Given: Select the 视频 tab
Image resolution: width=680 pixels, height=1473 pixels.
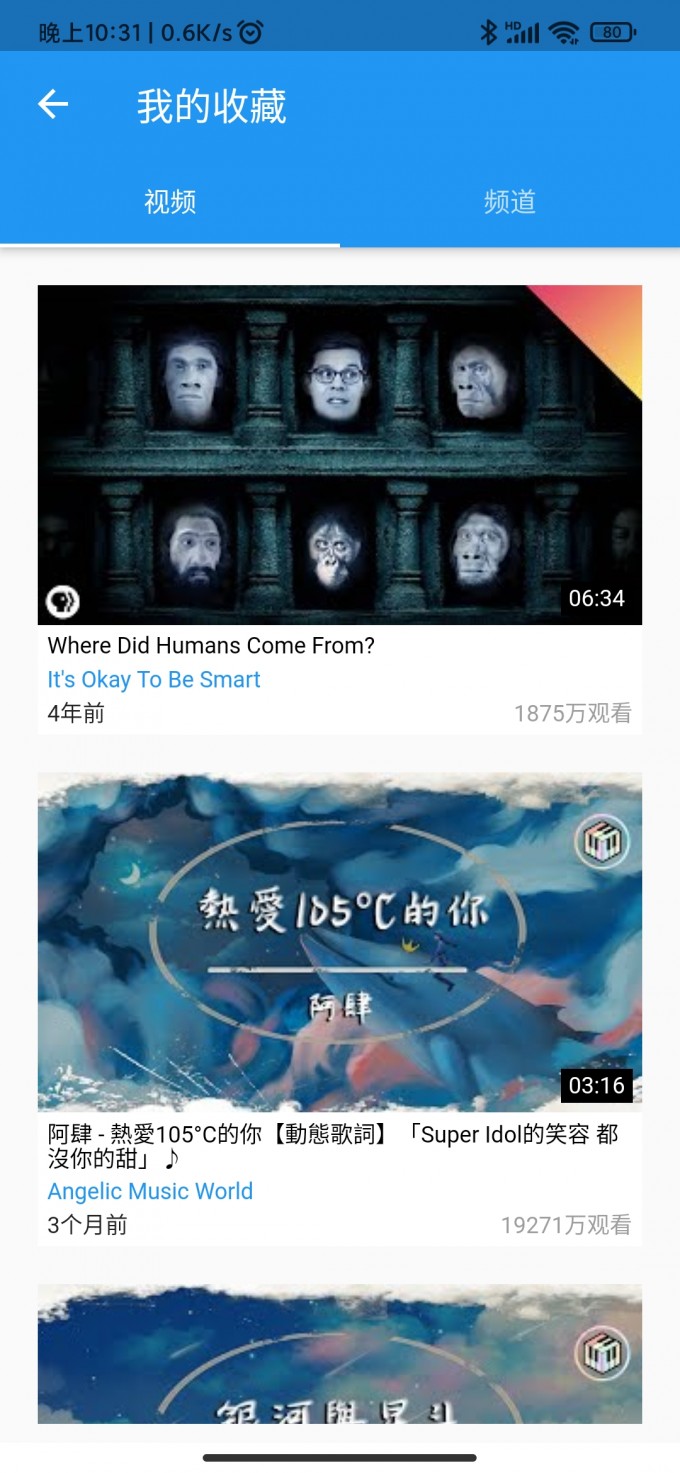Looking at the screenshot, I should [x=170, y=202].
